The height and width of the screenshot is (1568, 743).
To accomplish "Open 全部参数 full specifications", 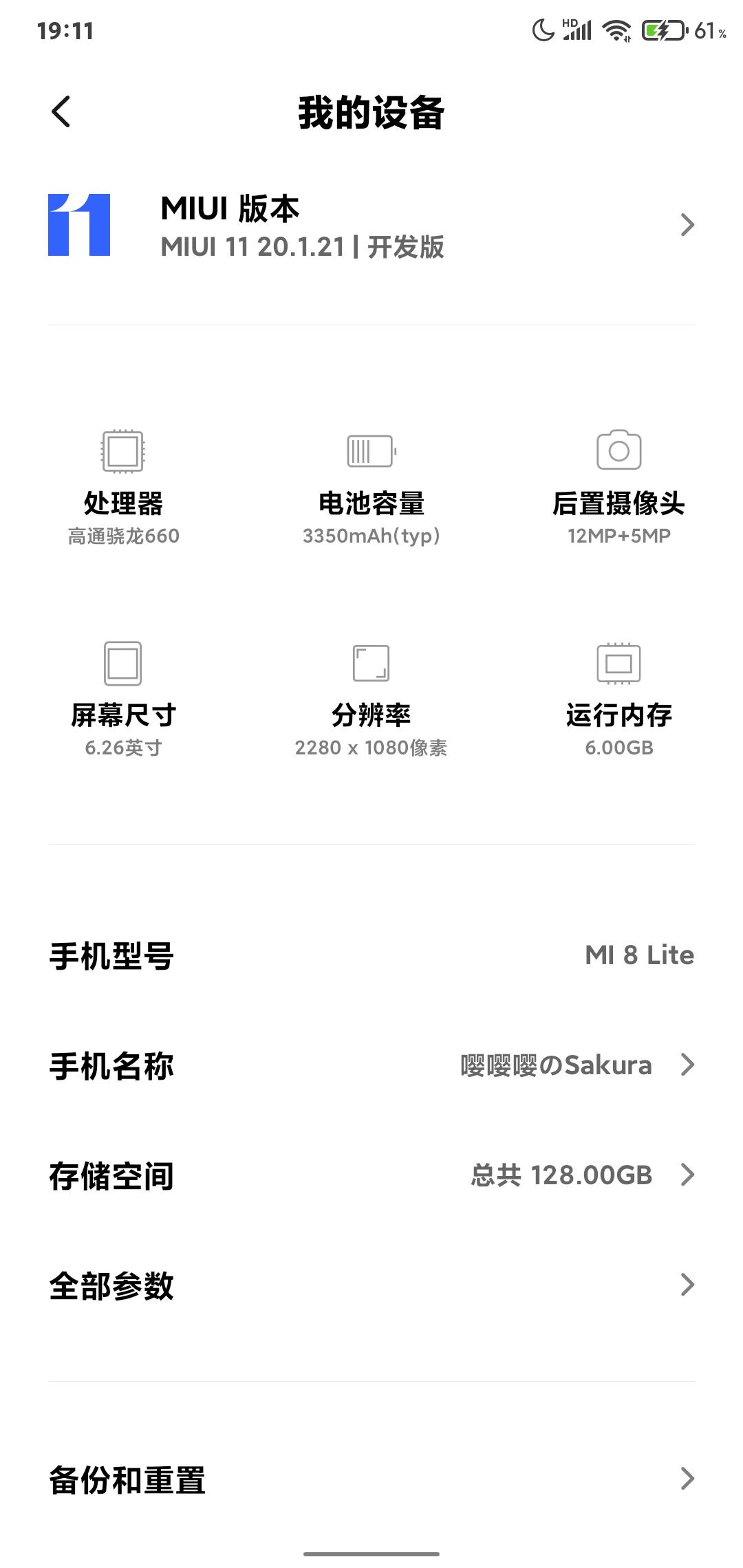I will pyautogui.click(x=371, y=1285).
